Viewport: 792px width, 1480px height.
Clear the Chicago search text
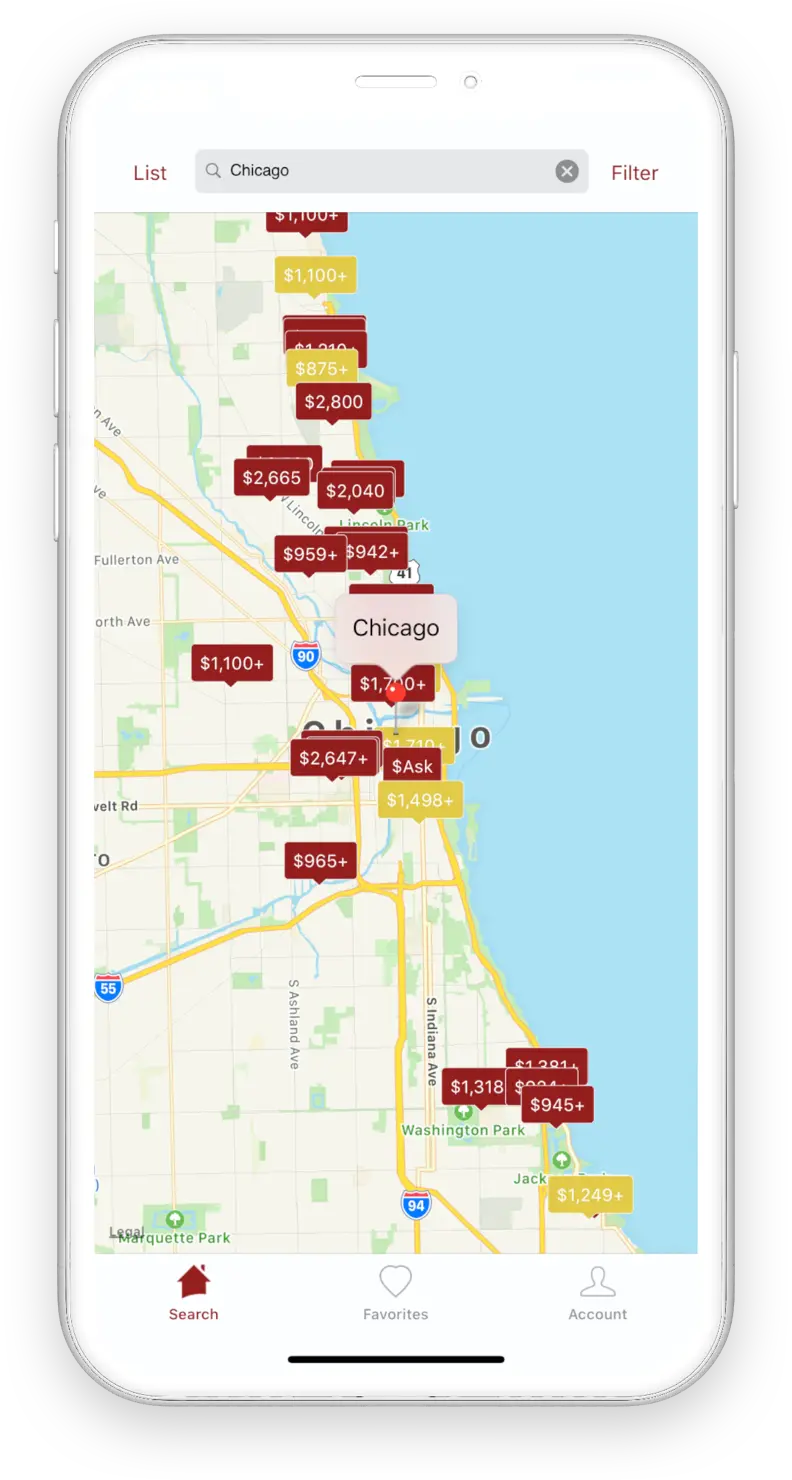(x=567, y=172)
